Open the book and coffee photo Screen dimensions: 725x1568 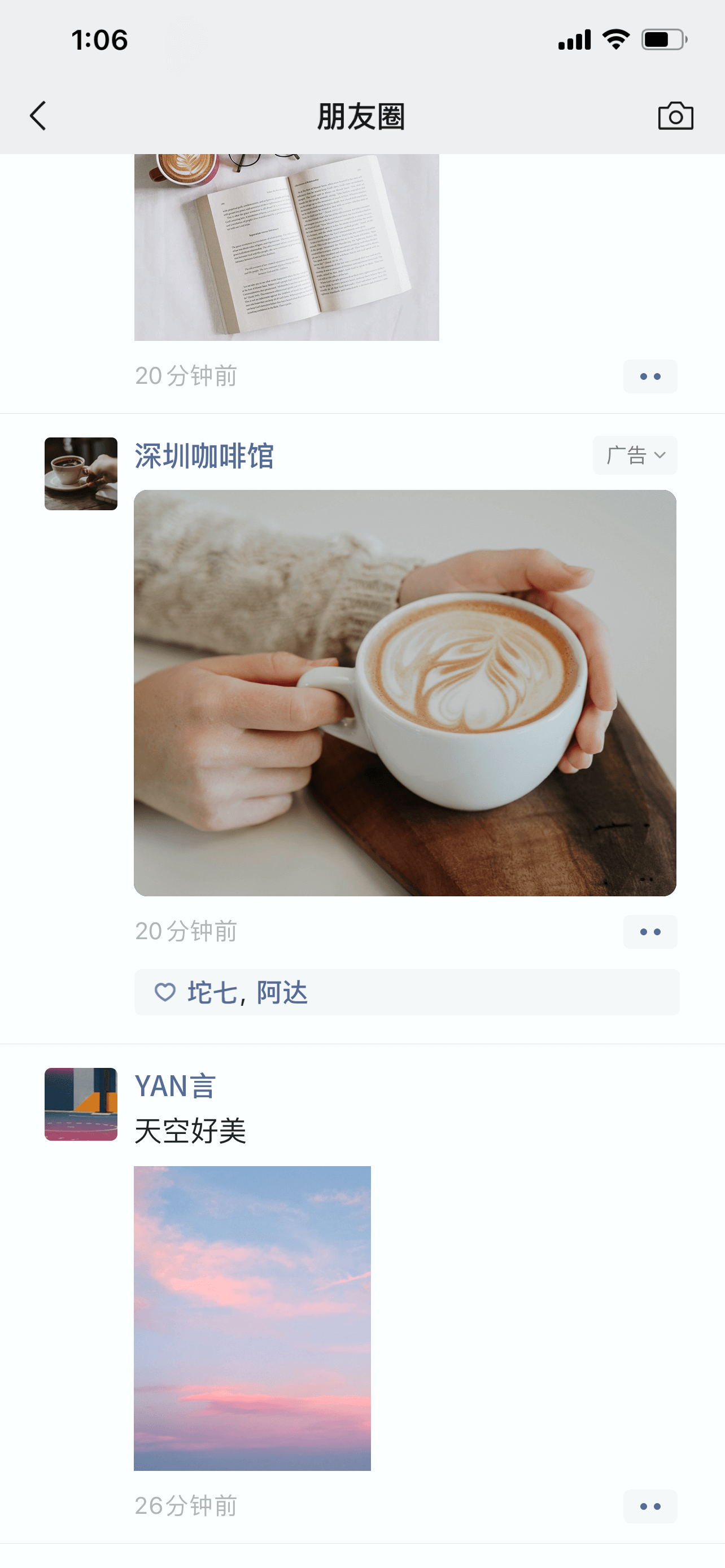pyautogui.click(x=286, y=247)
